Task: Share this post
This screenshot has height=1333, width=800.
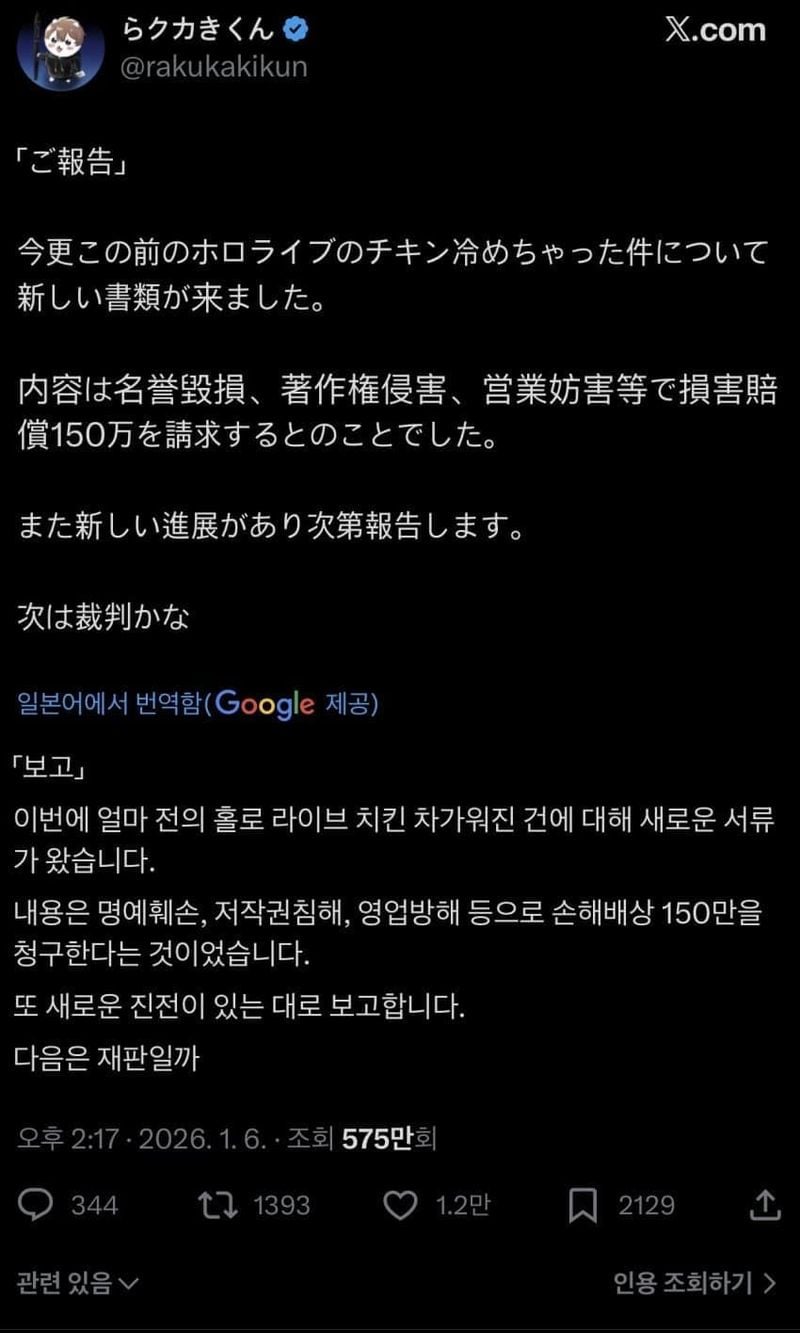Action: (x=765, y=1204)
